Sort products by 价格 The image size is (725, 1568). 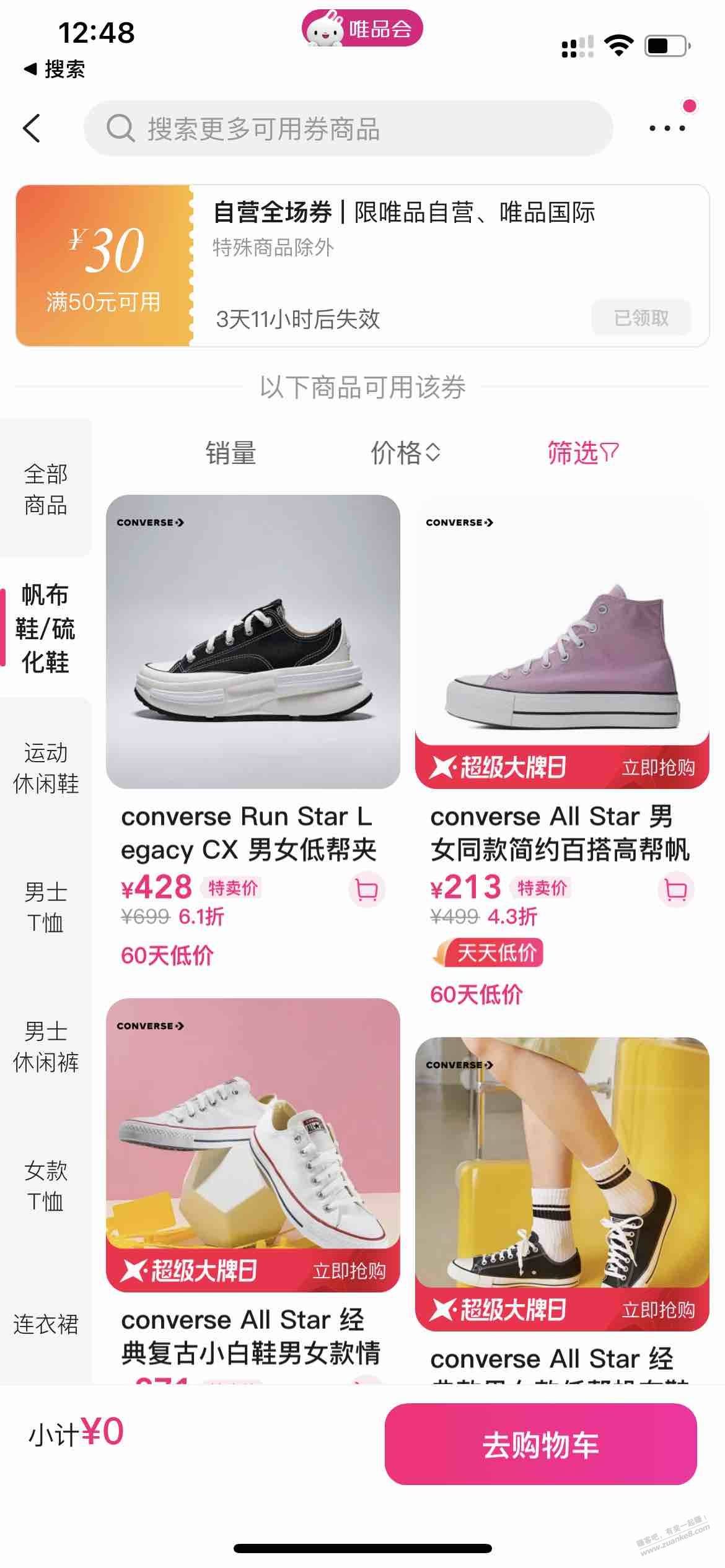405,453
